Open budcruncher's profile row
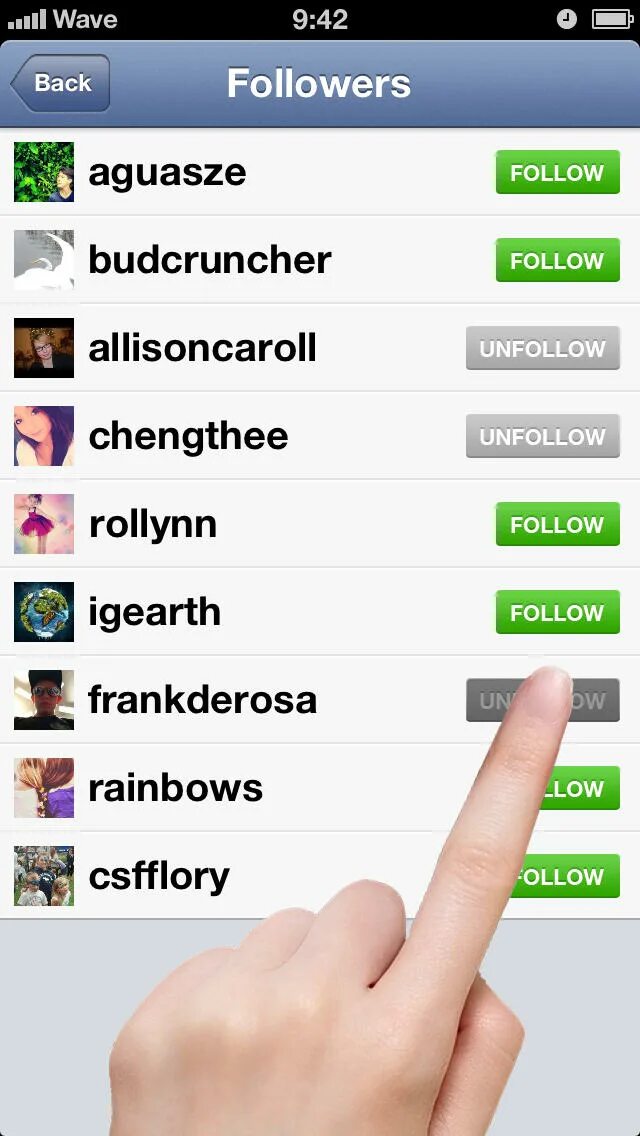Image resolution: width=640 pixels, height=1136 pixels. click(x=320, y=260)
